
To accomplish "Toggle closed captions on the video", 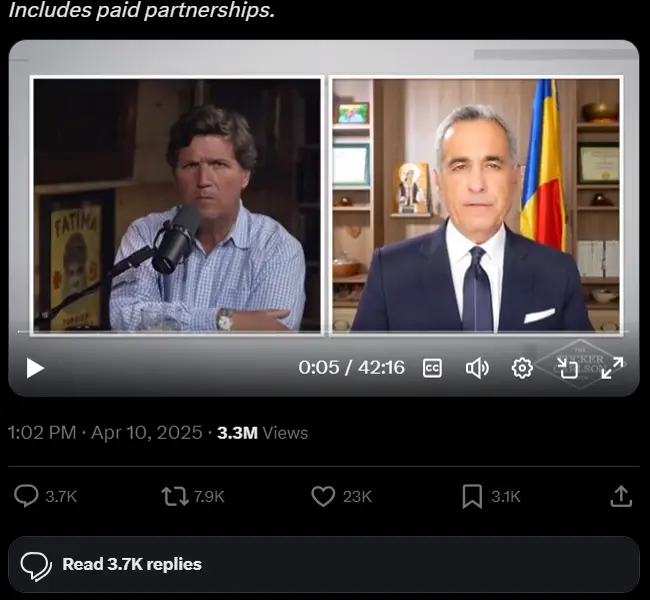I will point(432,368).
